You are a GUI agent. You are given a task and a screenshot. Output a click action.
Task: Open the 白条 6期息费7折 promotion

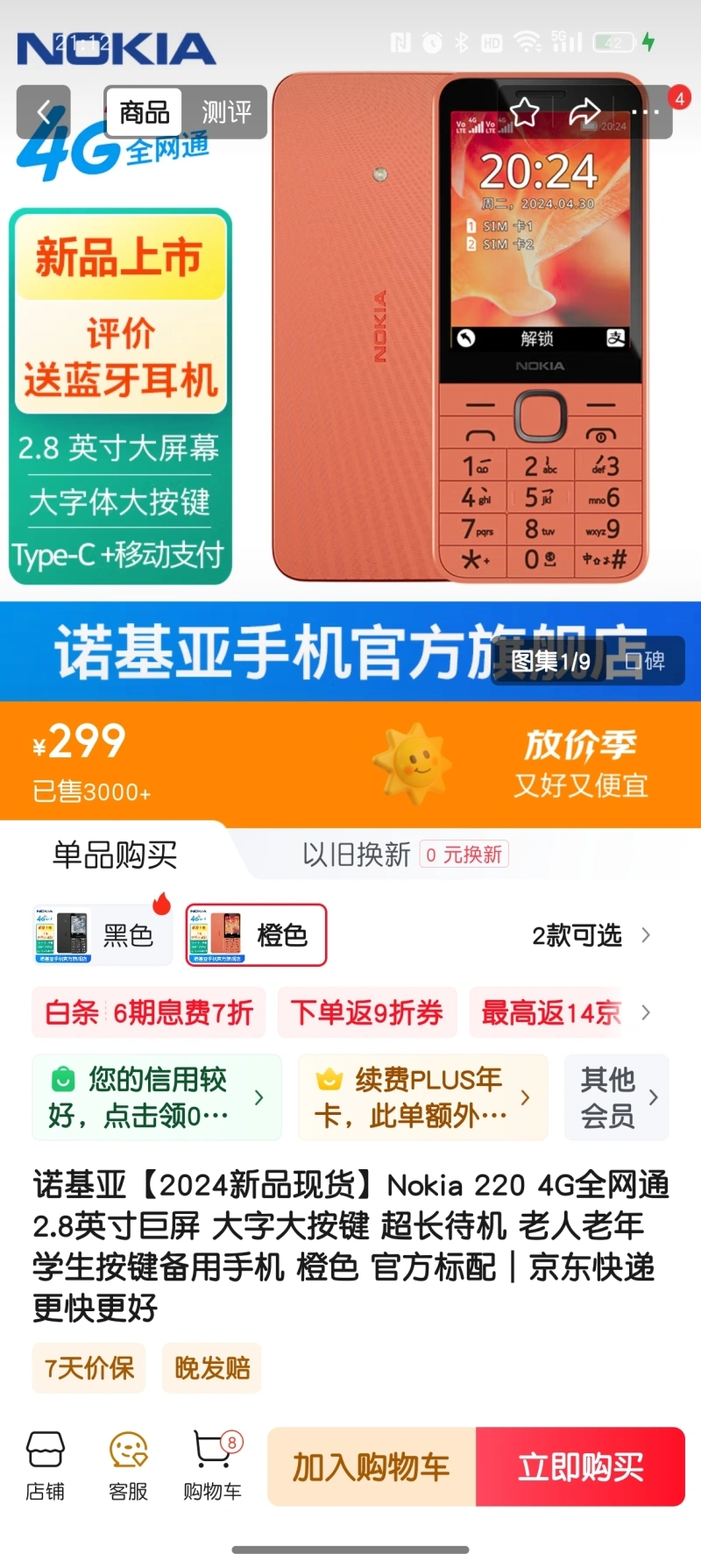(149, 1012)
